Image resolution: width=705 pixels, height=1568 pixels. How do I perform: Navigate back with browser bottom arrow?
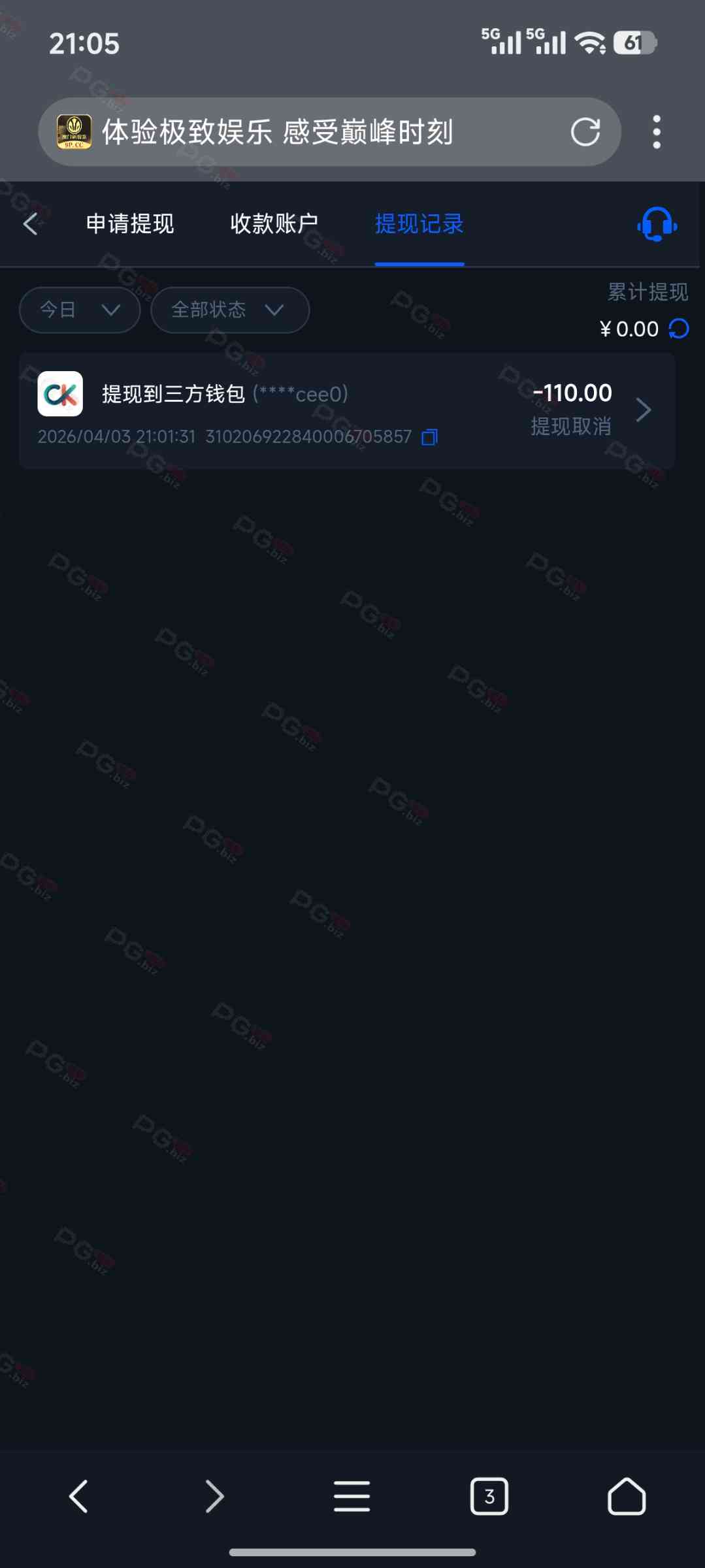pyautogui.click(x=78, y=1496)
